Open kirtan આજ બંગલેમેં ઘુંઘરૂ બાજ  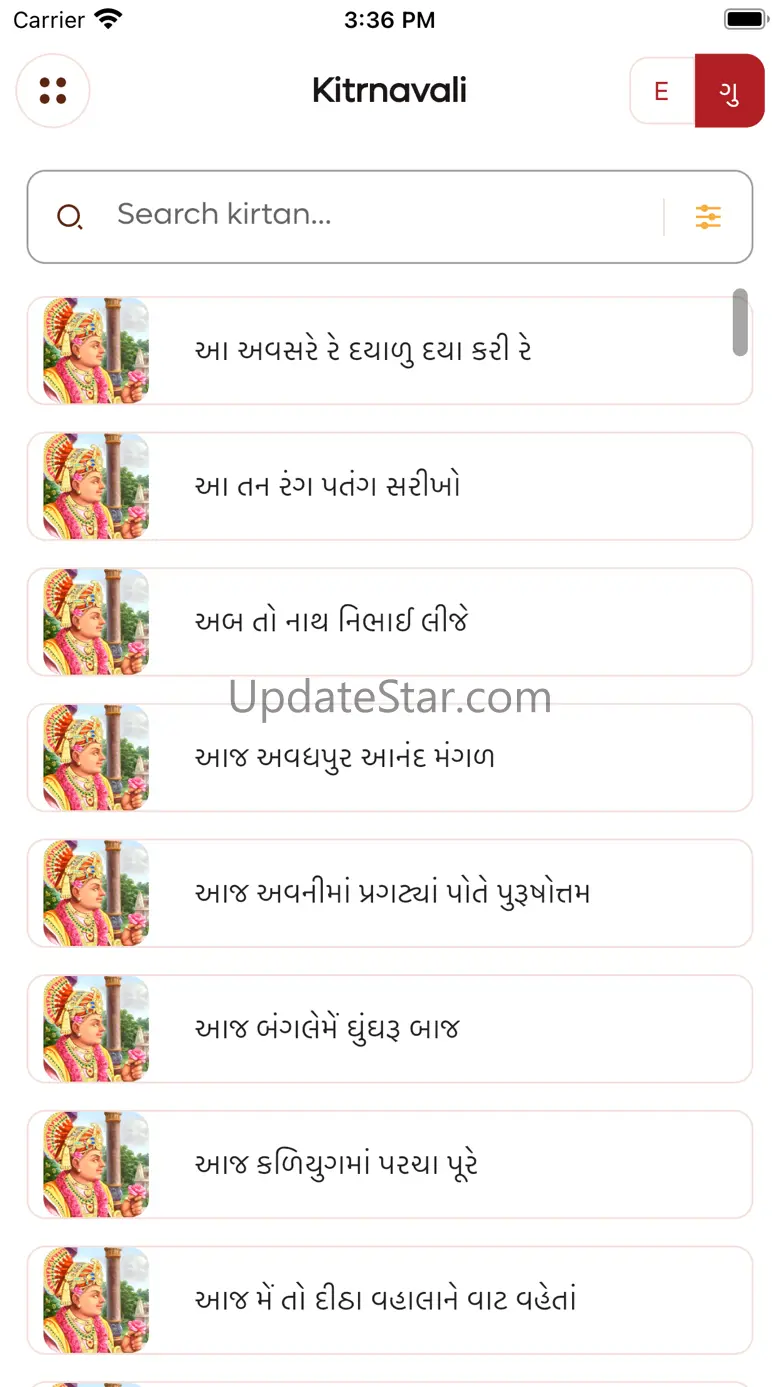pyautogui.click(x=390, y=1029)
